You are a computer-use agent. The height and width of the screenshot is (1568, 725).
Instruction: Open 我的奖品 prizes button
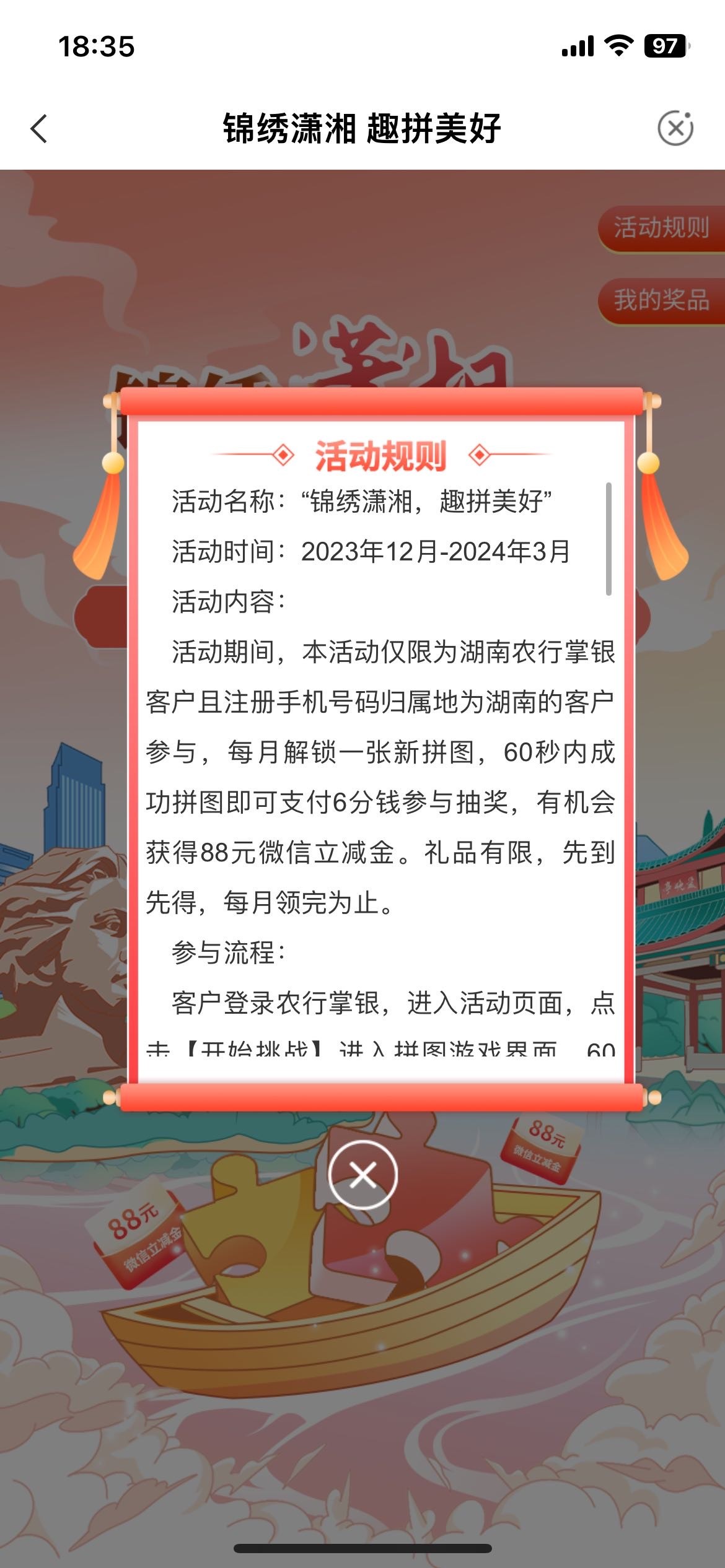661,301
